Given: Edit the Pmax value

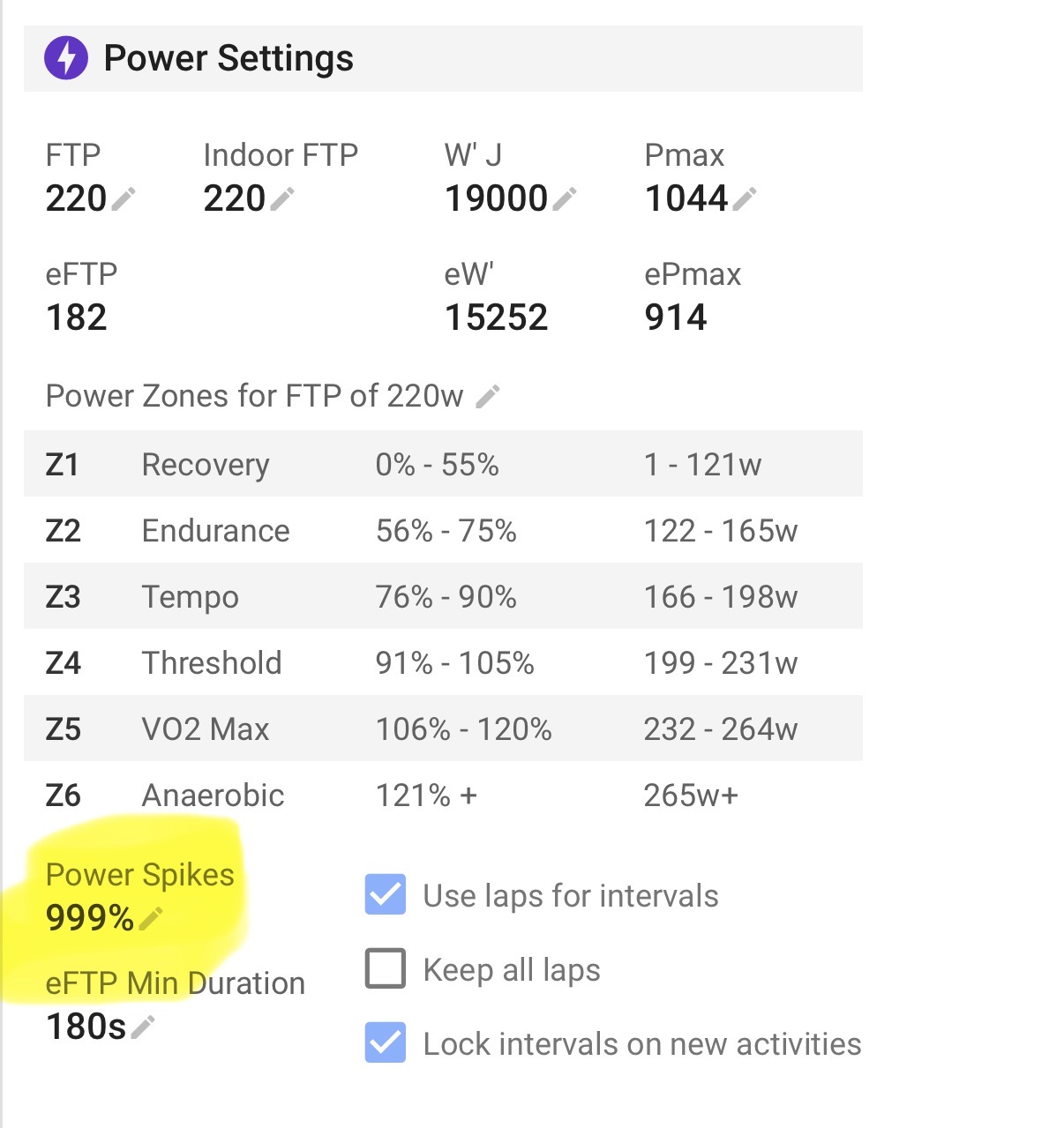Looking at the screenshot, I should (x=744, y=199).
